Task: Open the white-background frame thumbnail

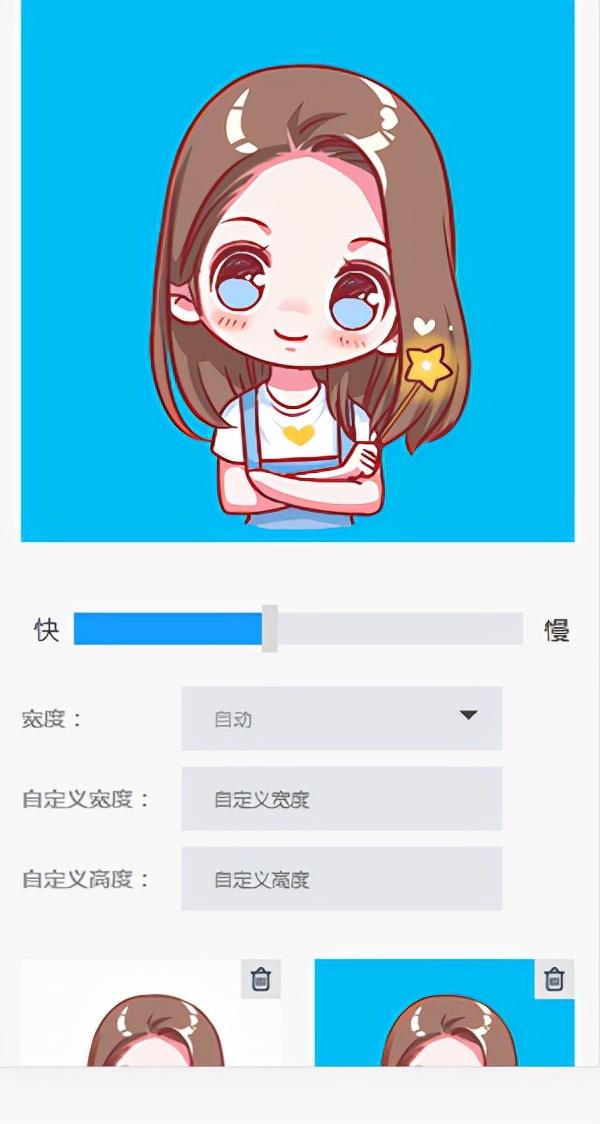Action: [151, 1013]
